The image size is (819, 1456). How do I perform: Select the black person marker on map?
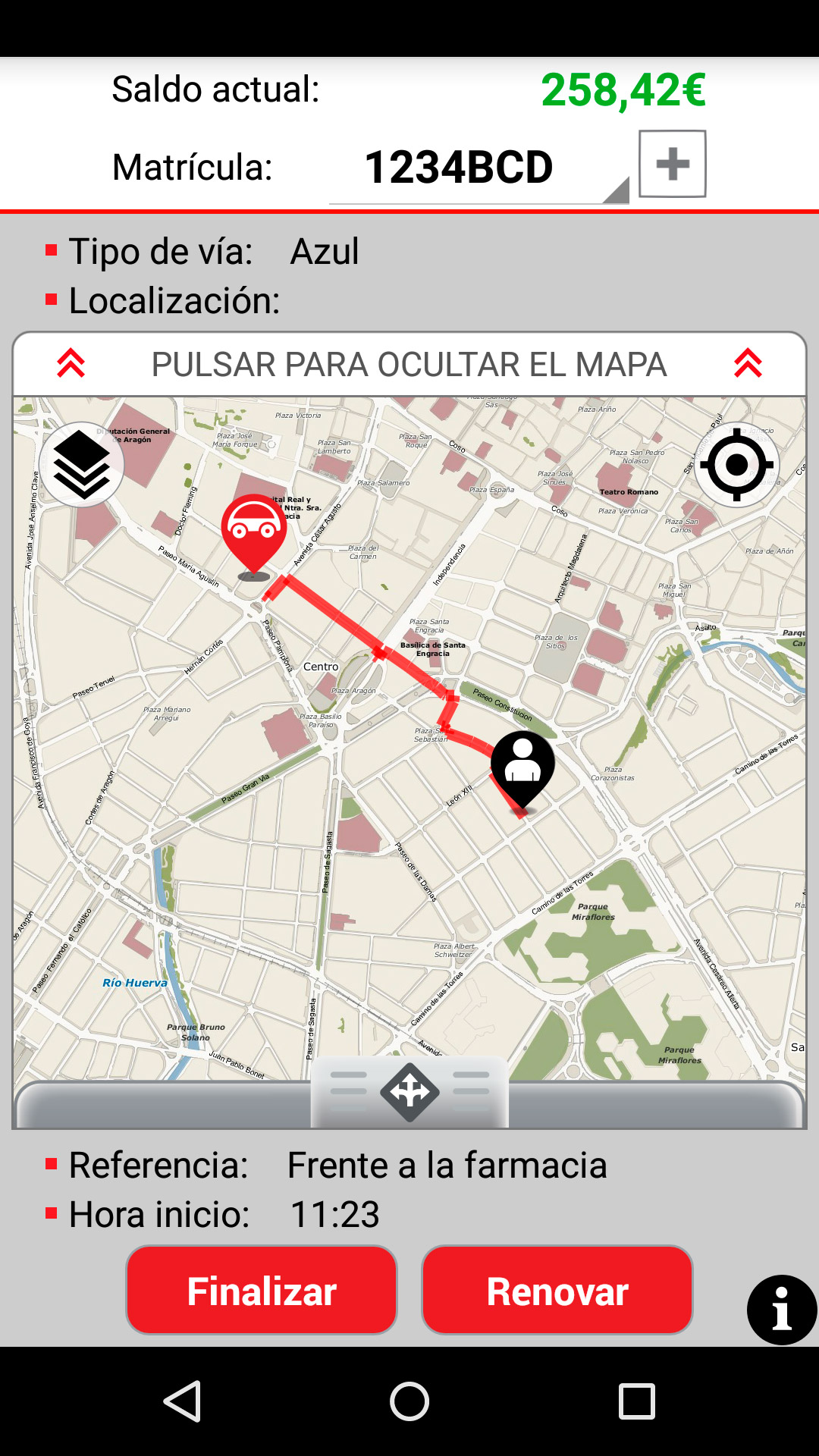(522, 771)
